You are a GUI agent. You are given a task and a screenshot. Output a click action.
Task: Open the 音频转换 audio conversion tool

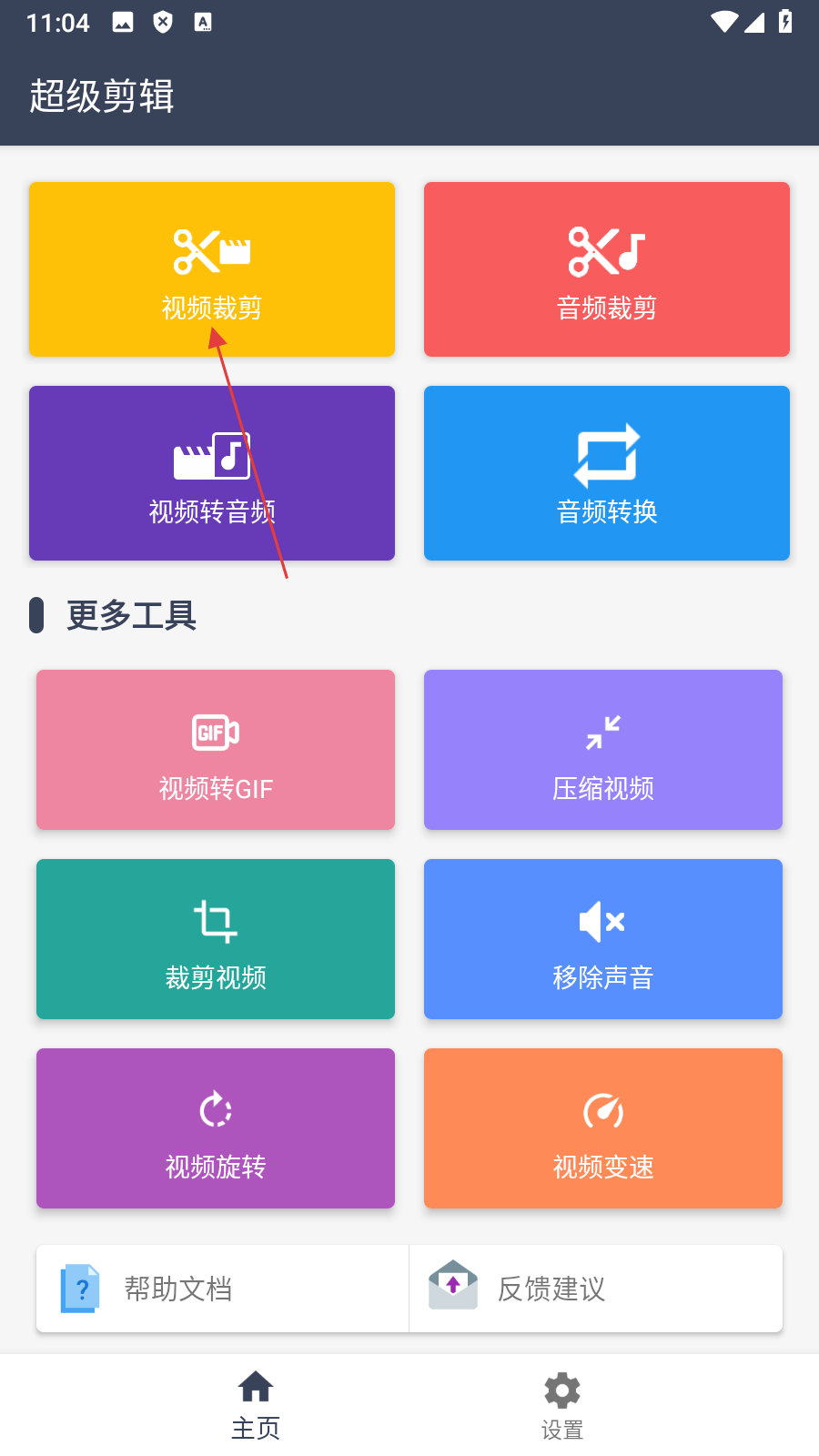(x=606, y=473)
